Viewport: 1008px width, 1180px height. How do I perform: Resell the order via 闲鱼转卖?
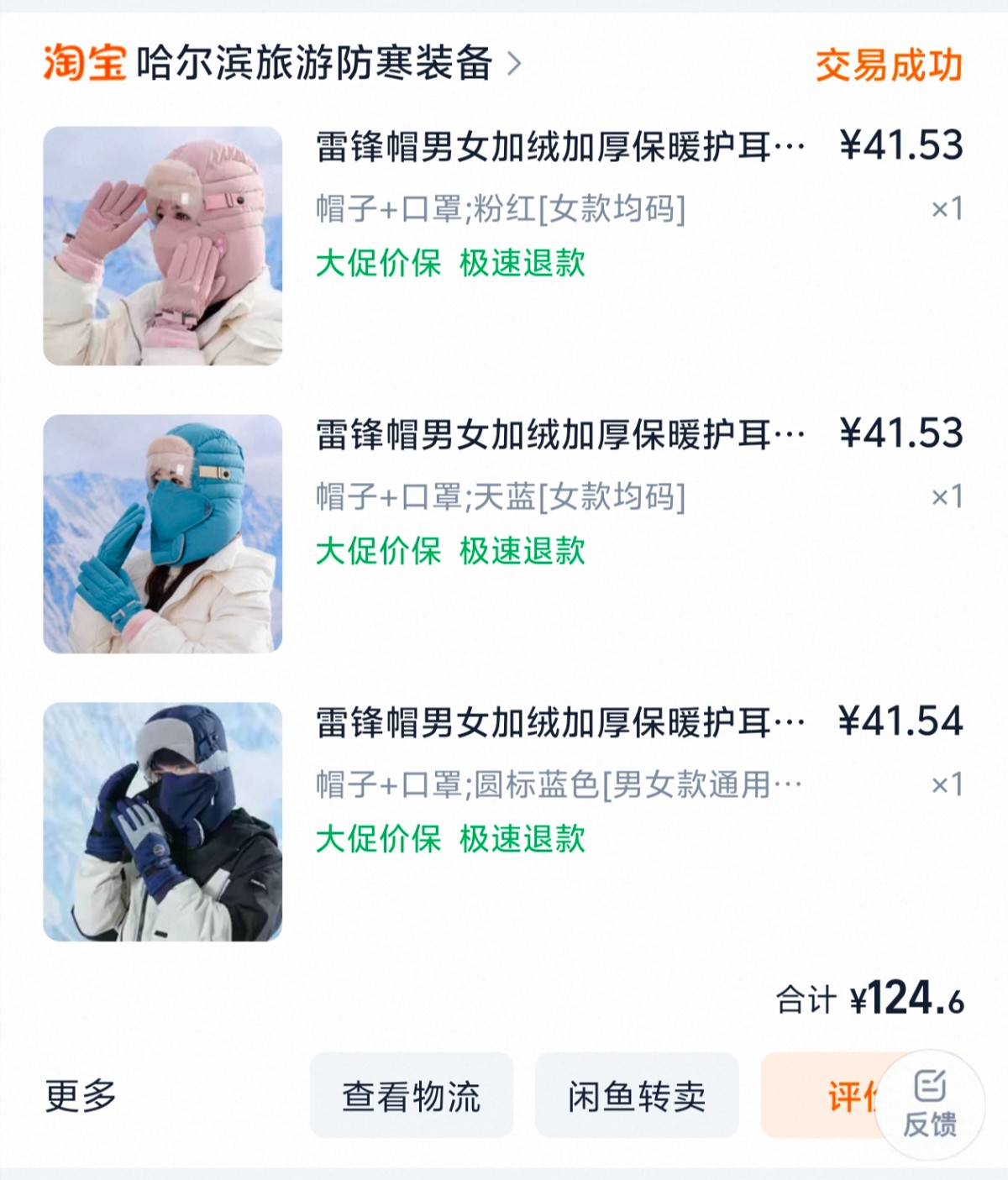[637, 1096]
